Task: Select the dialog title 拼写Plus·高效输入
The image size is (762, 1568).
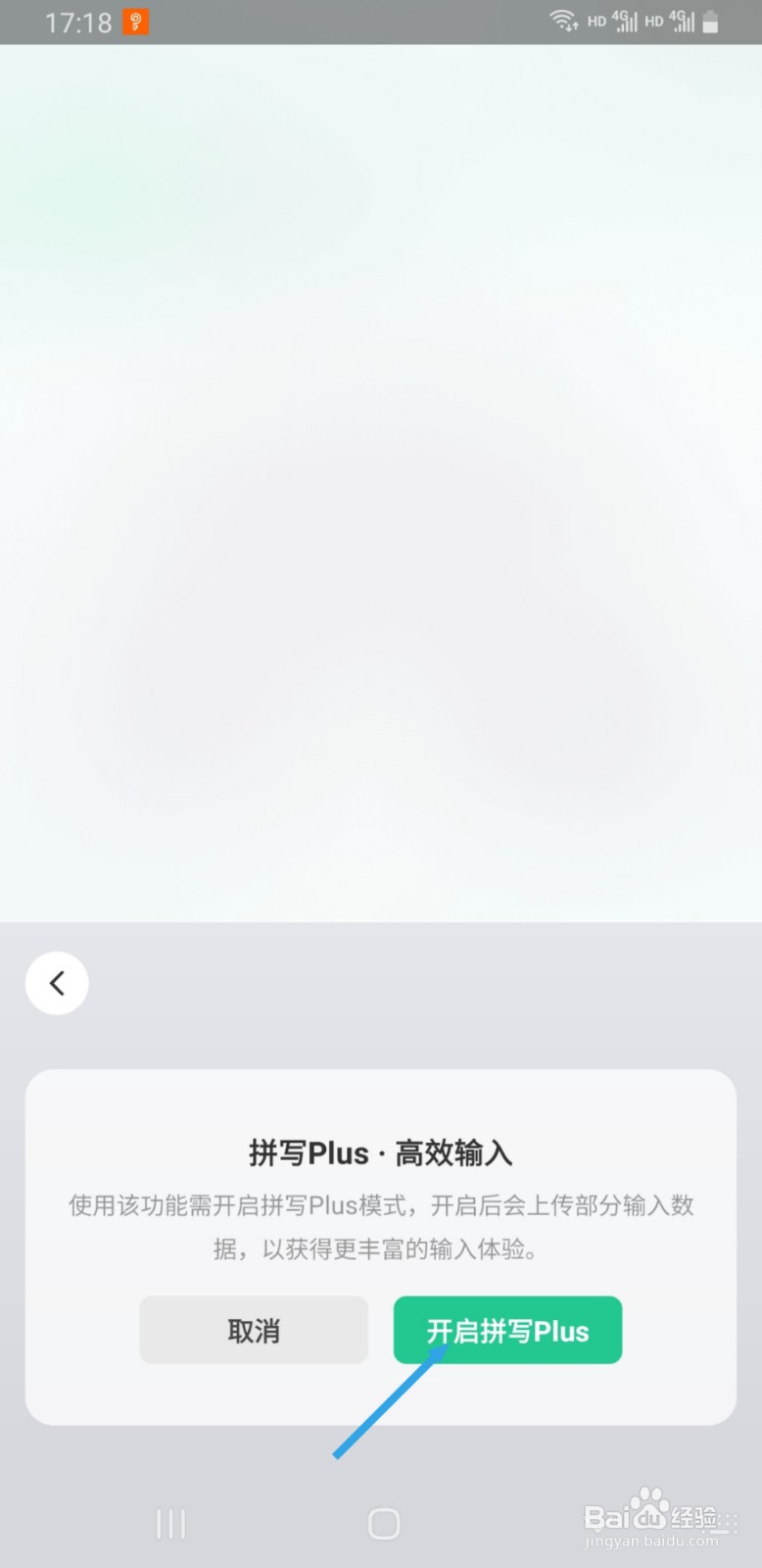Action: point(380,1152)
